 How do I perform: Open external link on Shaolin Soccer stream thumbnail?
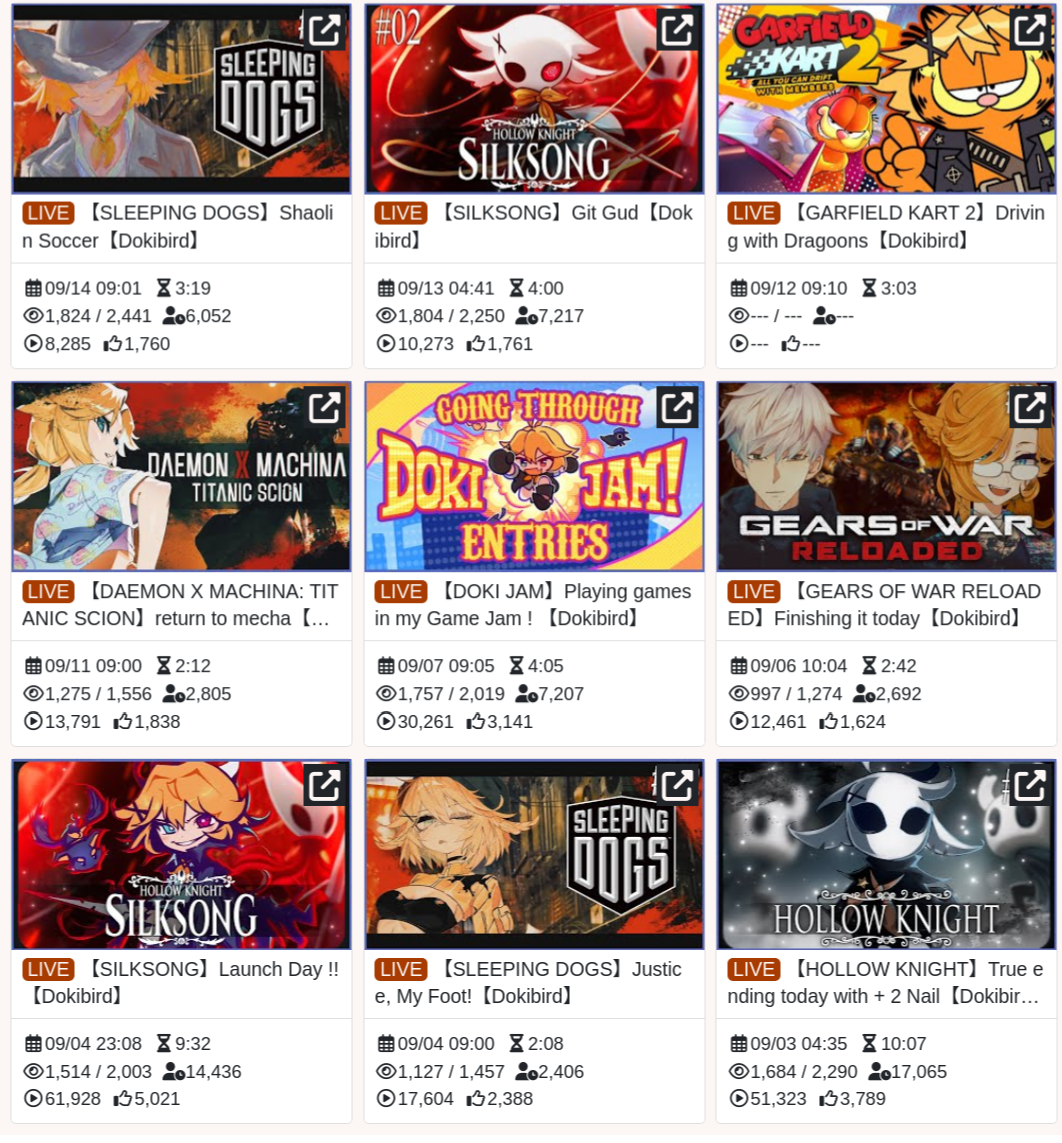[324, 30]
